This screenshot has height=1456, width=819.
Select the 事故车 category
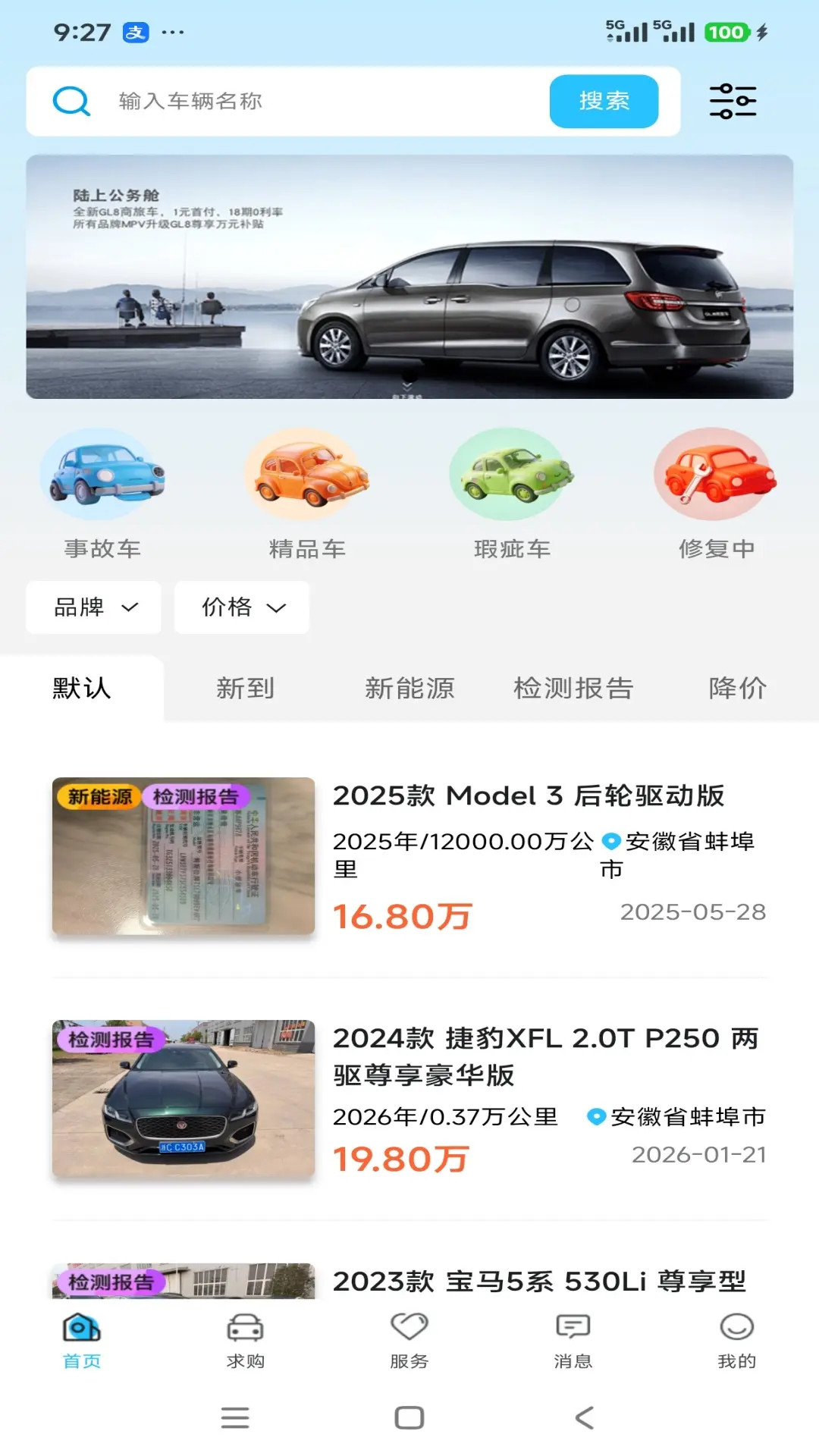pos(102,494)
